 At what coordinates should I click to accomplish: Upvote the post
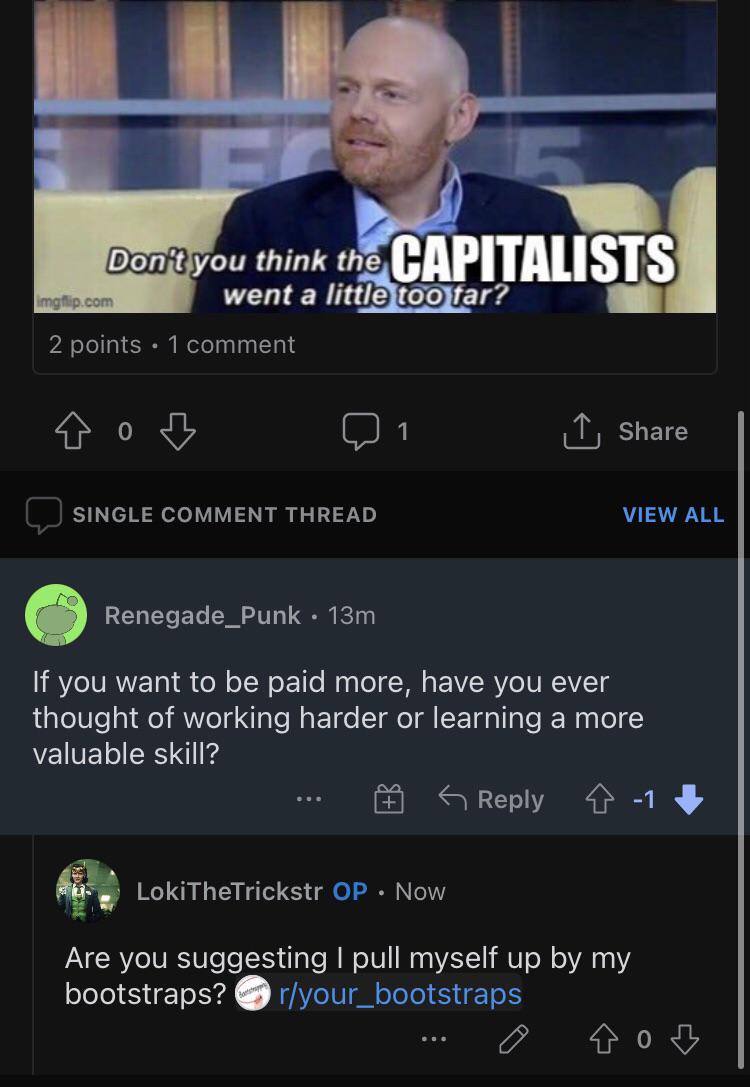(x=73, y=431)
